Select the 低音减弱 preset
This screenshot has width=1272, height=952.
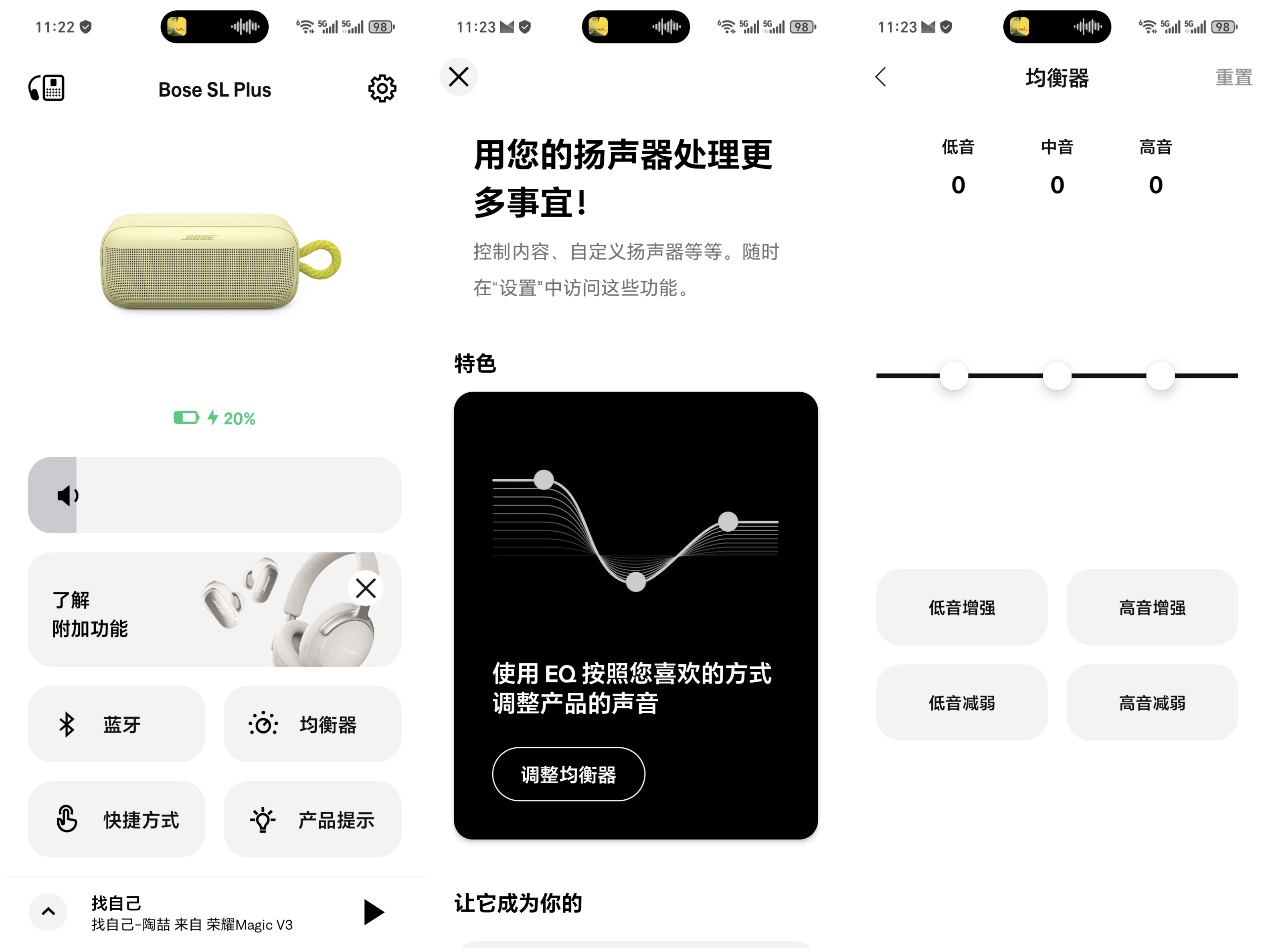point(961,702)
